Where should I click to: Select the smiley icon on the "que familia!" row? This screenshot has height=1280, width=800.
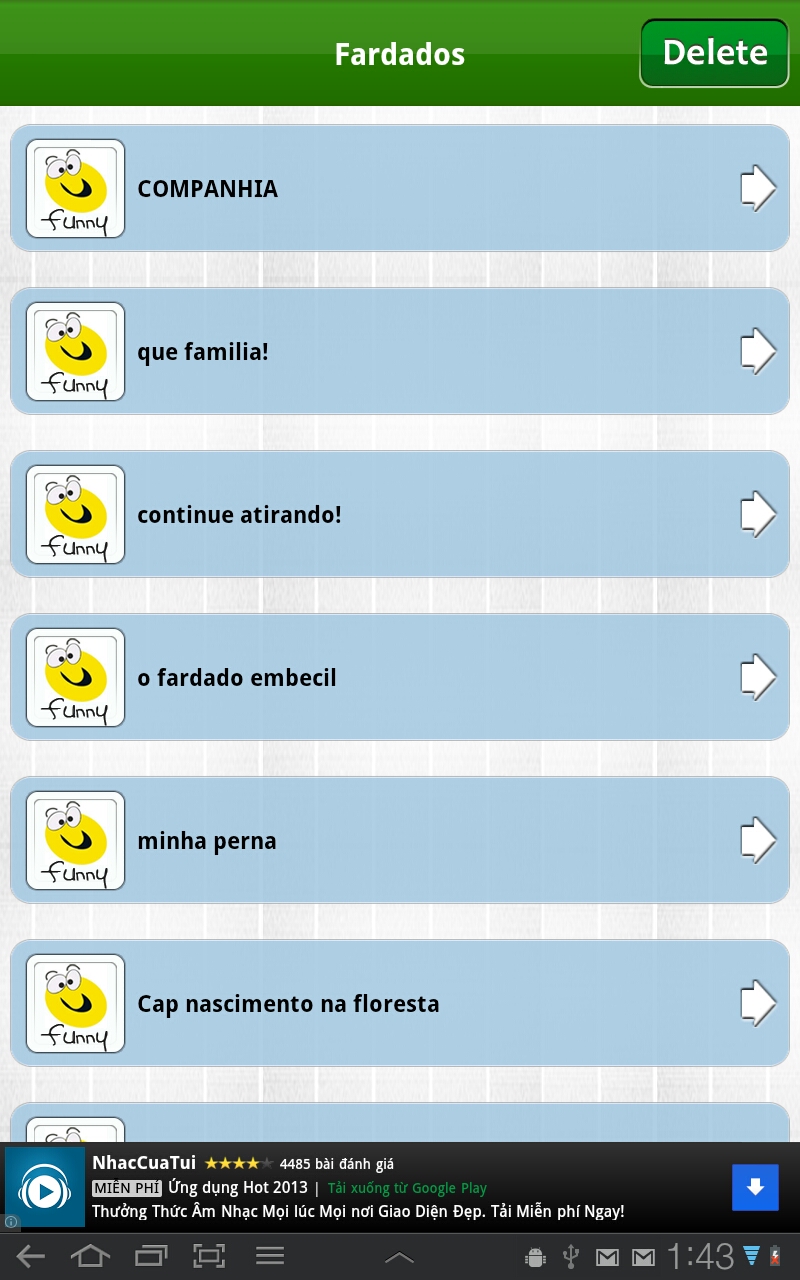75,351
